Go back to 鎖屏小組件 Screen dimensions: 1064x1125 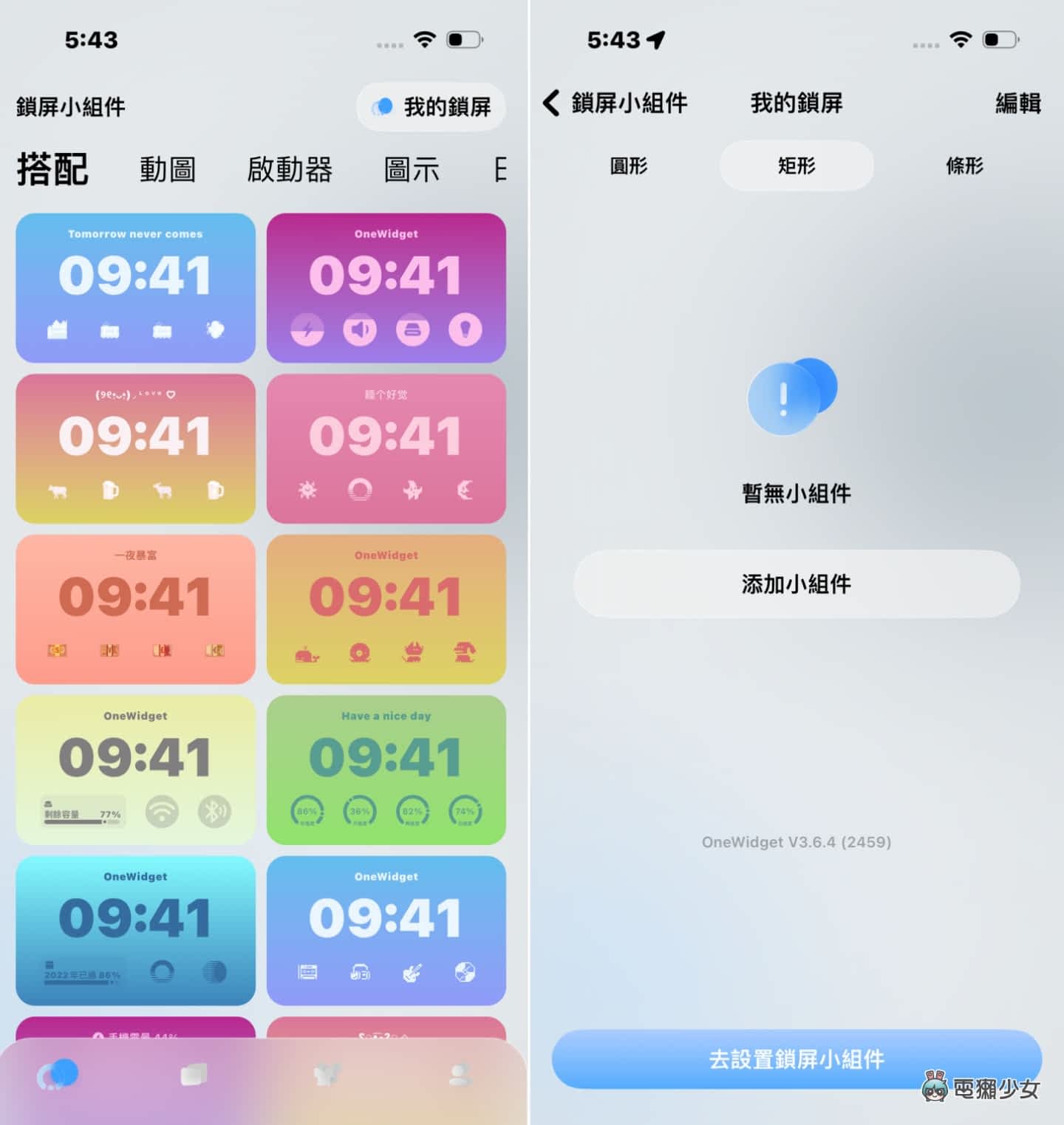click(x=615, y=103)
